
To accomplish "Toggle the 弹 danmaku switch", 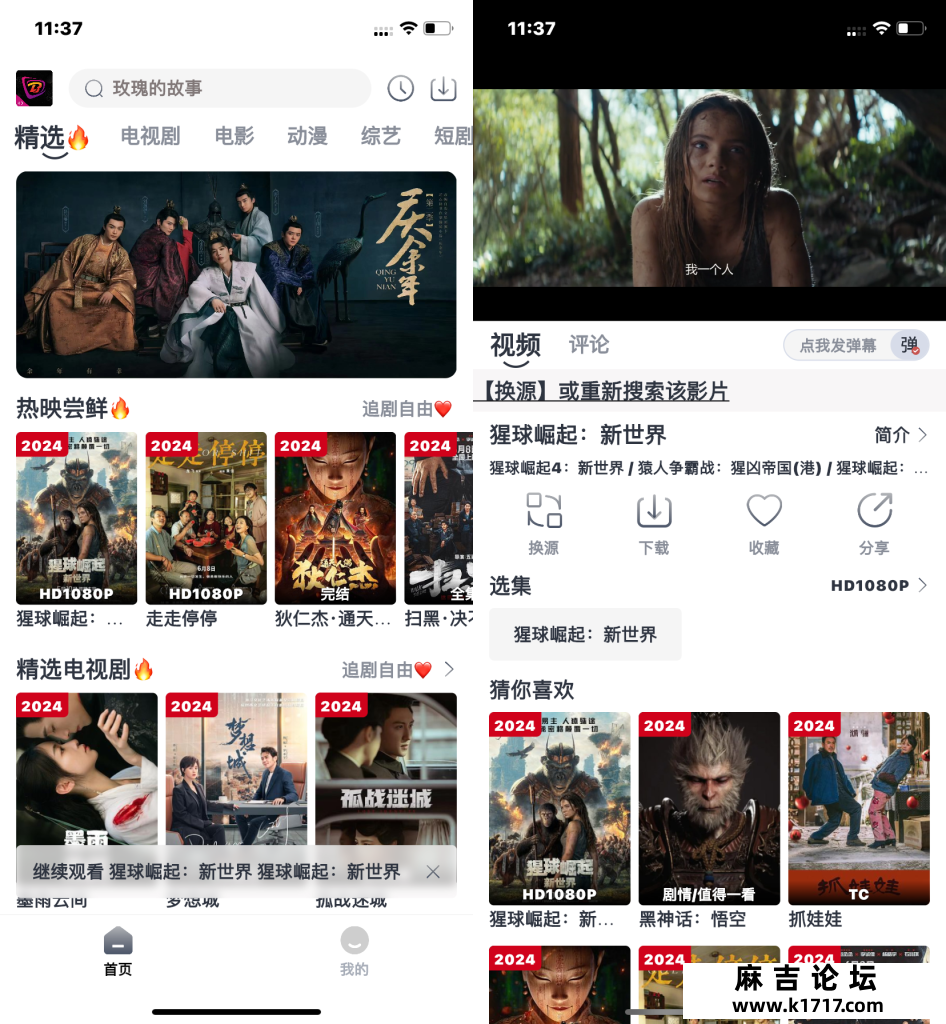I will point(910,345).
